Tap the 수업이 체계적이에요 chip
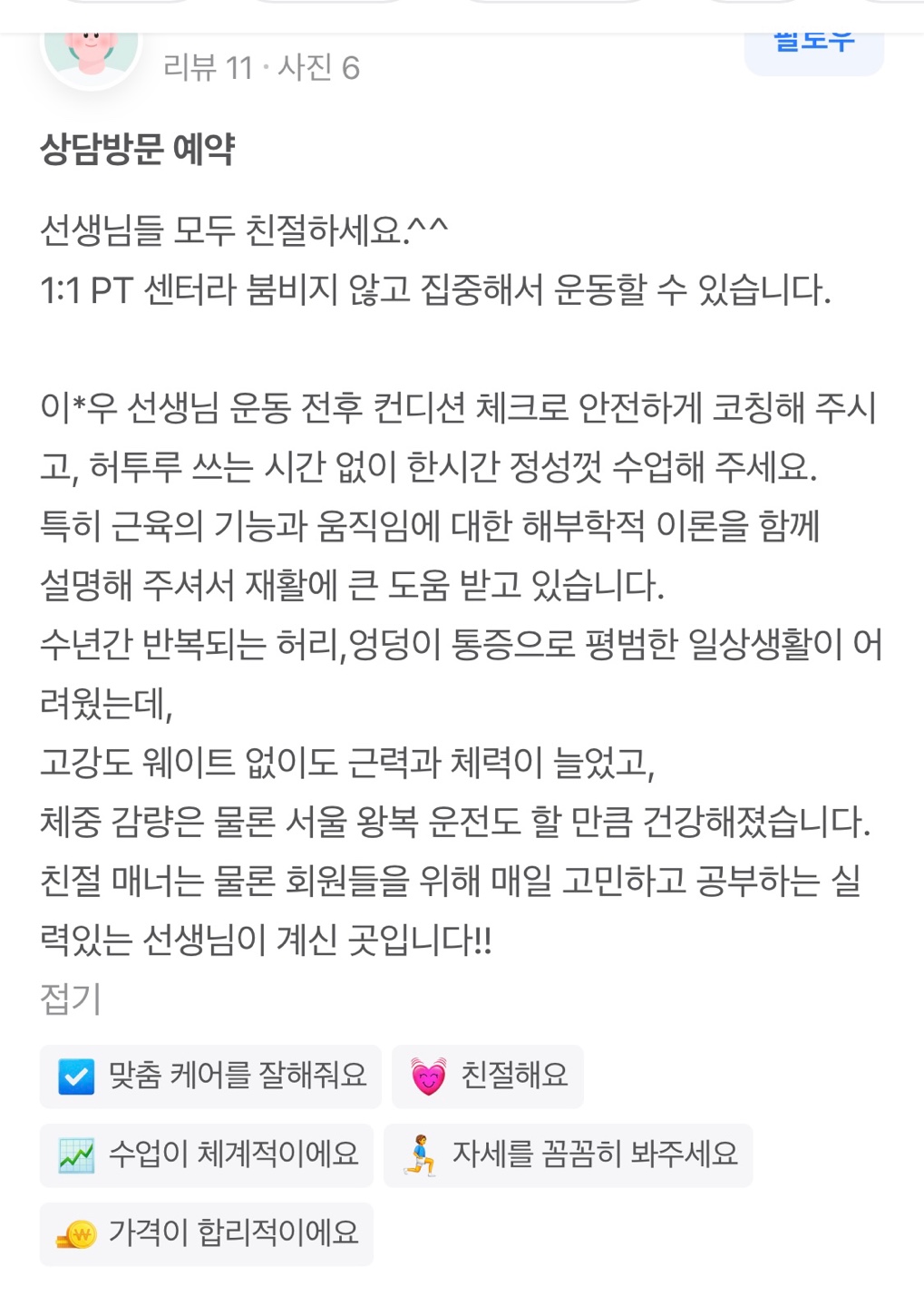The height and width of the screenshot is (1306, 924). pos(206,1155)
